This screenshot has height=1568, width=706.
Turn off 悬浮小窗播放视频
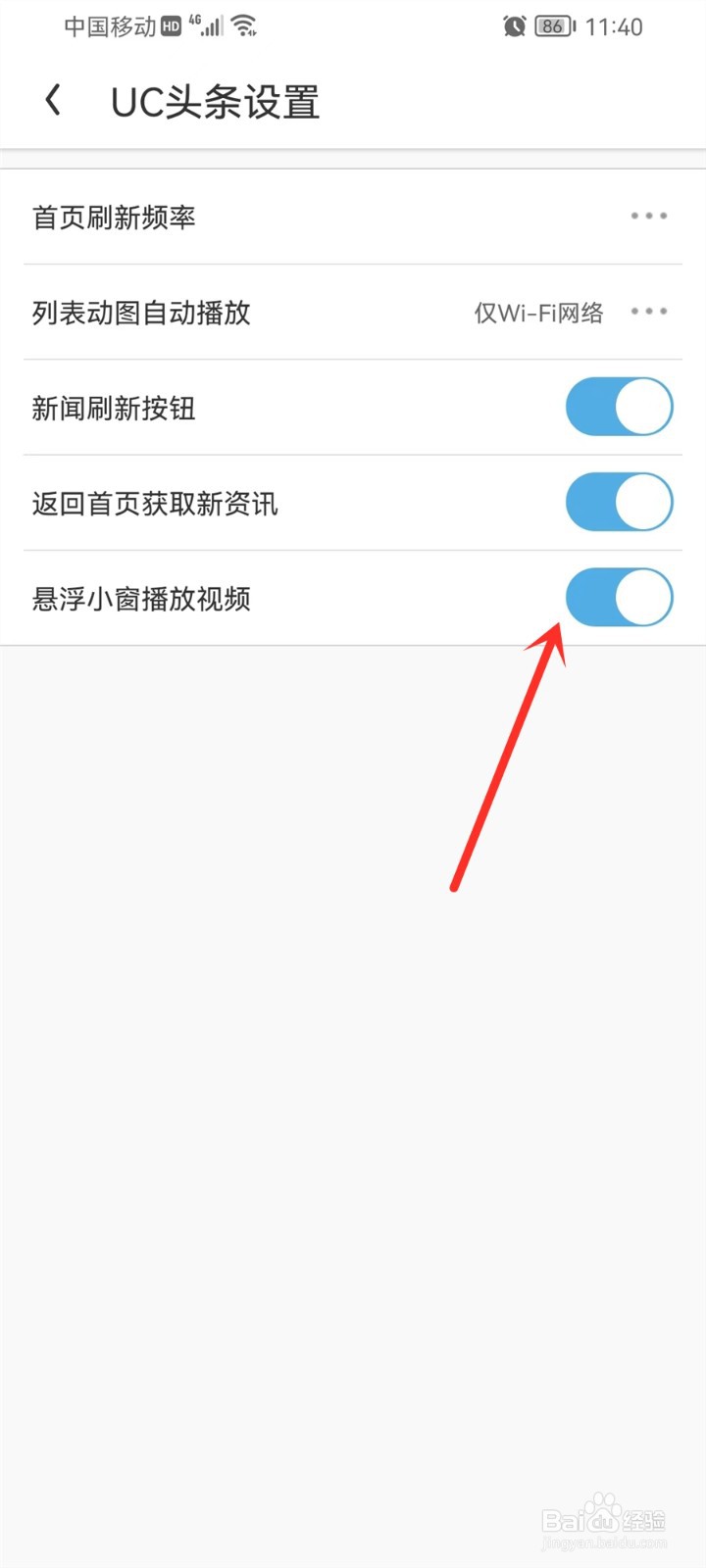619,597
